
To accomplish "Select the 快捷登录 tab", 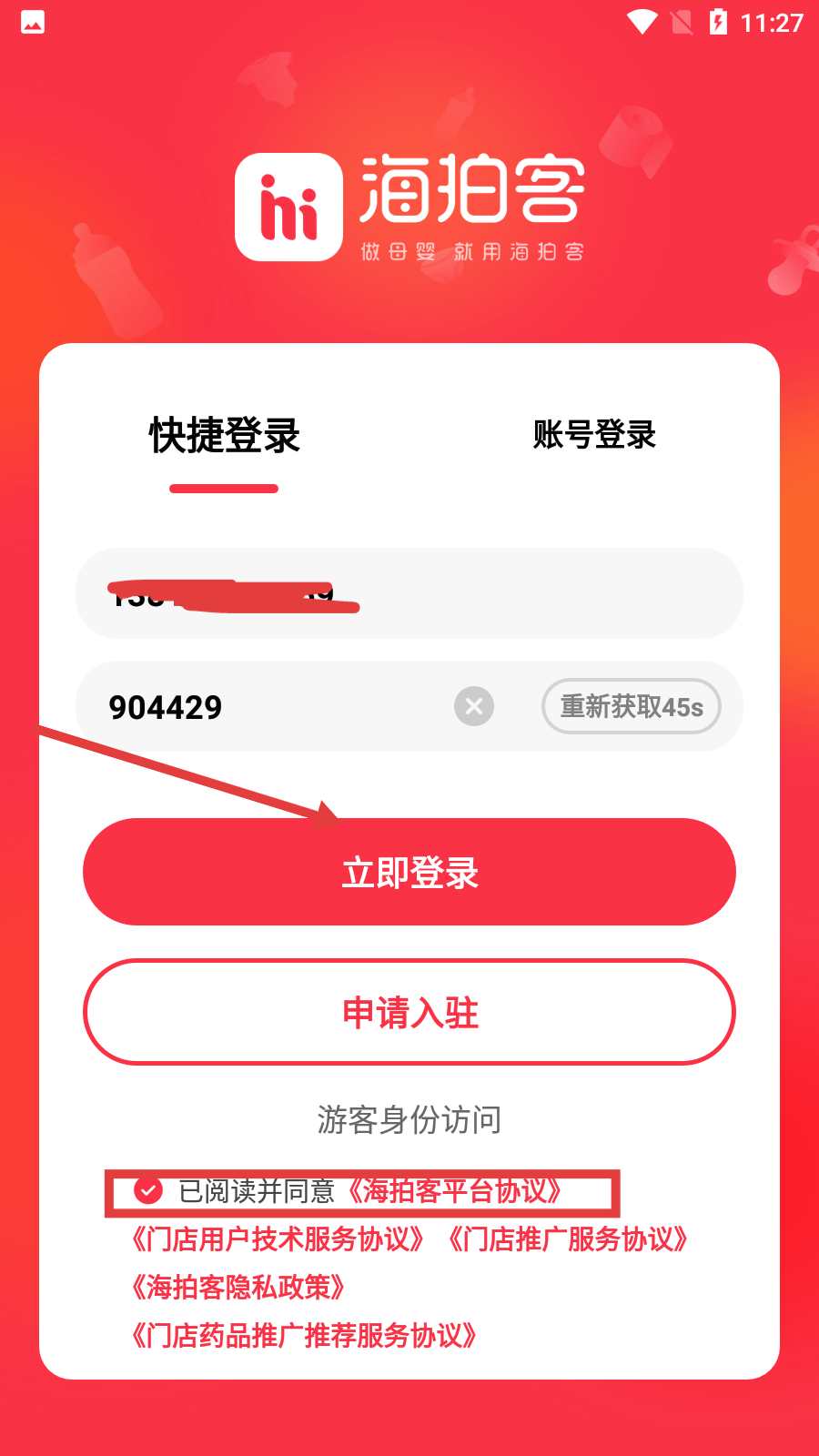I will pyautogui.click(x=224, y=436).
